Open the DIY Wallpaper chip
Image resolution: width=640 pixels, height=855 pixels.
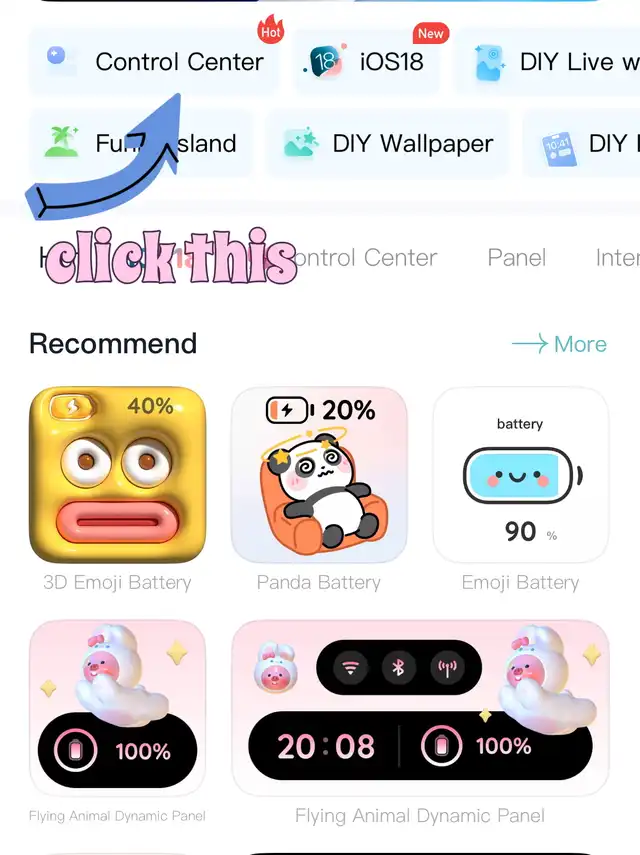[x=388, y=143]
